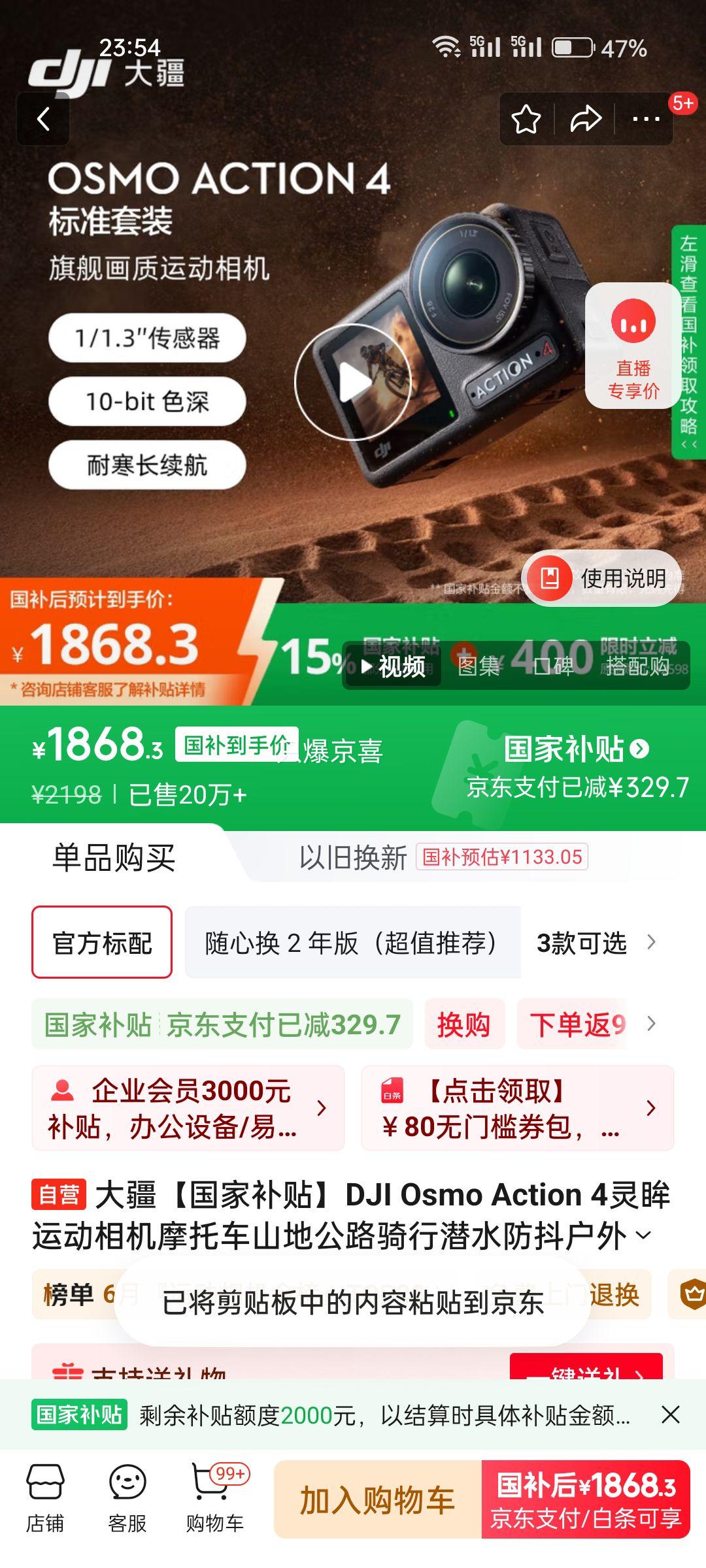Switch to the 搭配购 bundle tab
The width and height of the screenshot is (706, 1568).
[637, 666]
